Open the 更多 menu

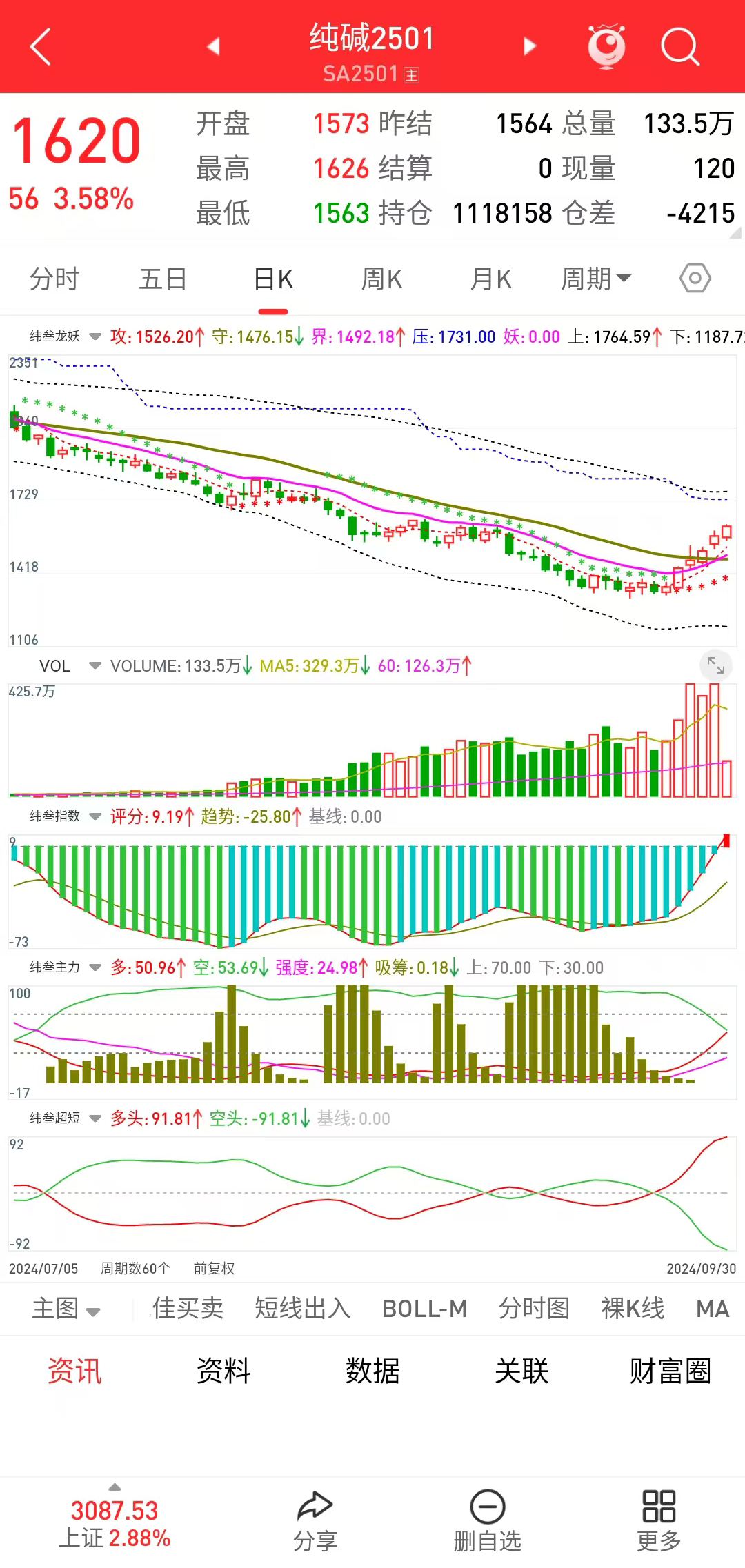[659, 1522]
